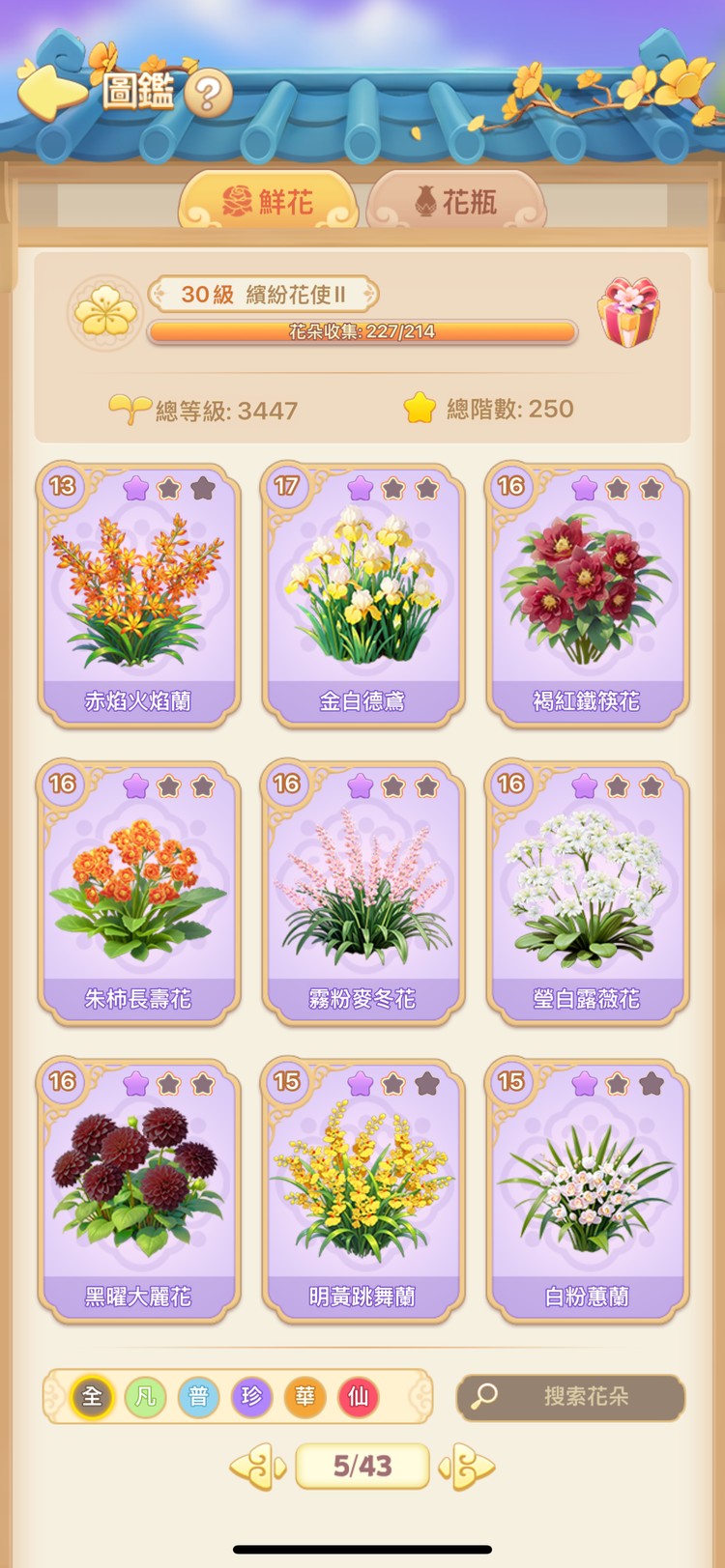
Task: View the 褐紅鐵筷花 card
Action: [587, 594]
